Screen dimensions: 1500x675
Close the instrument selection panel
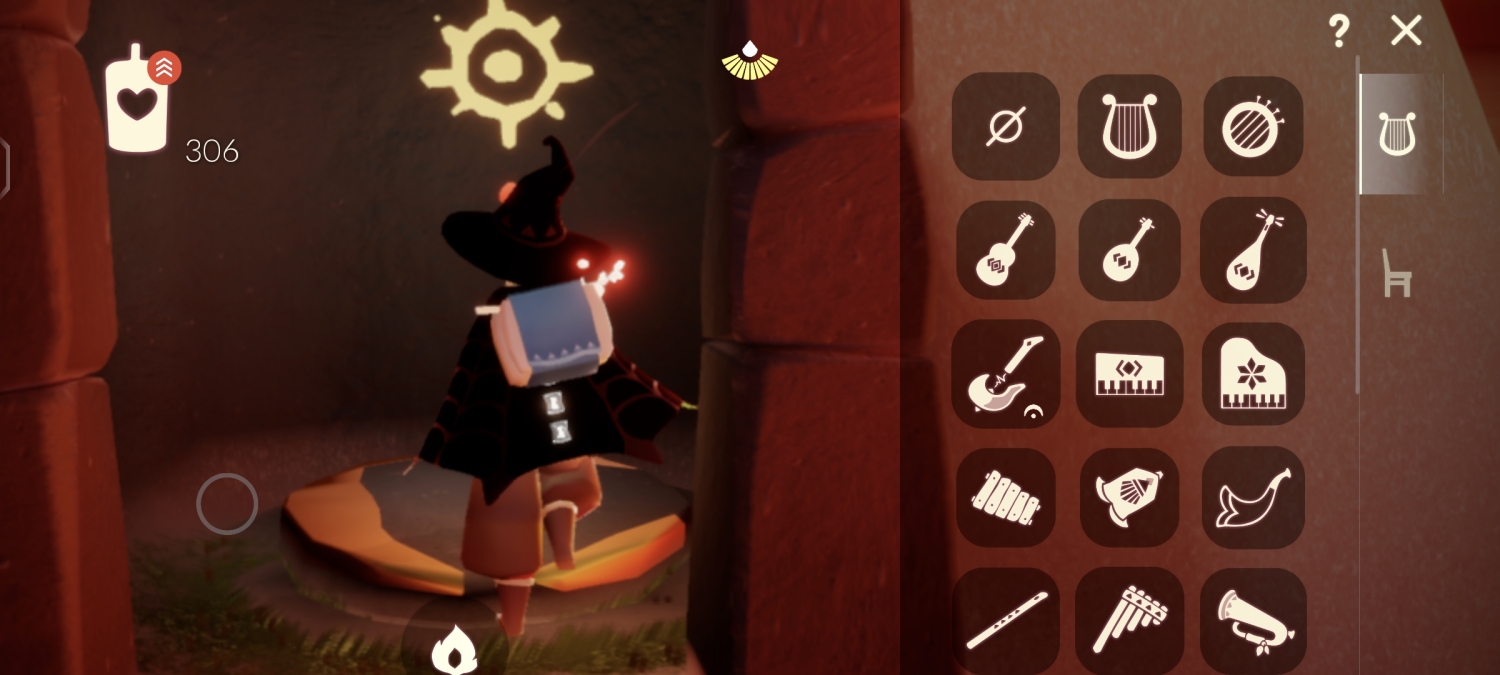click(1406, 31)
